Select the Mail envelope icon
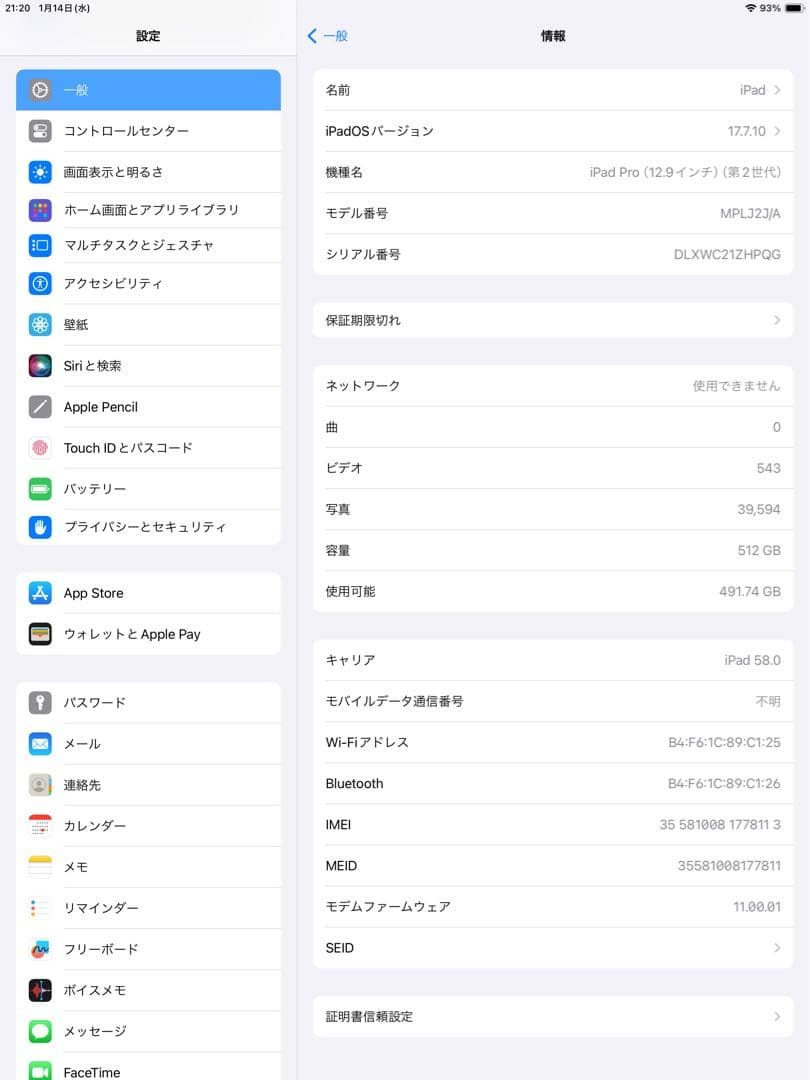810x1080 pixels. (x=40, y=743)
